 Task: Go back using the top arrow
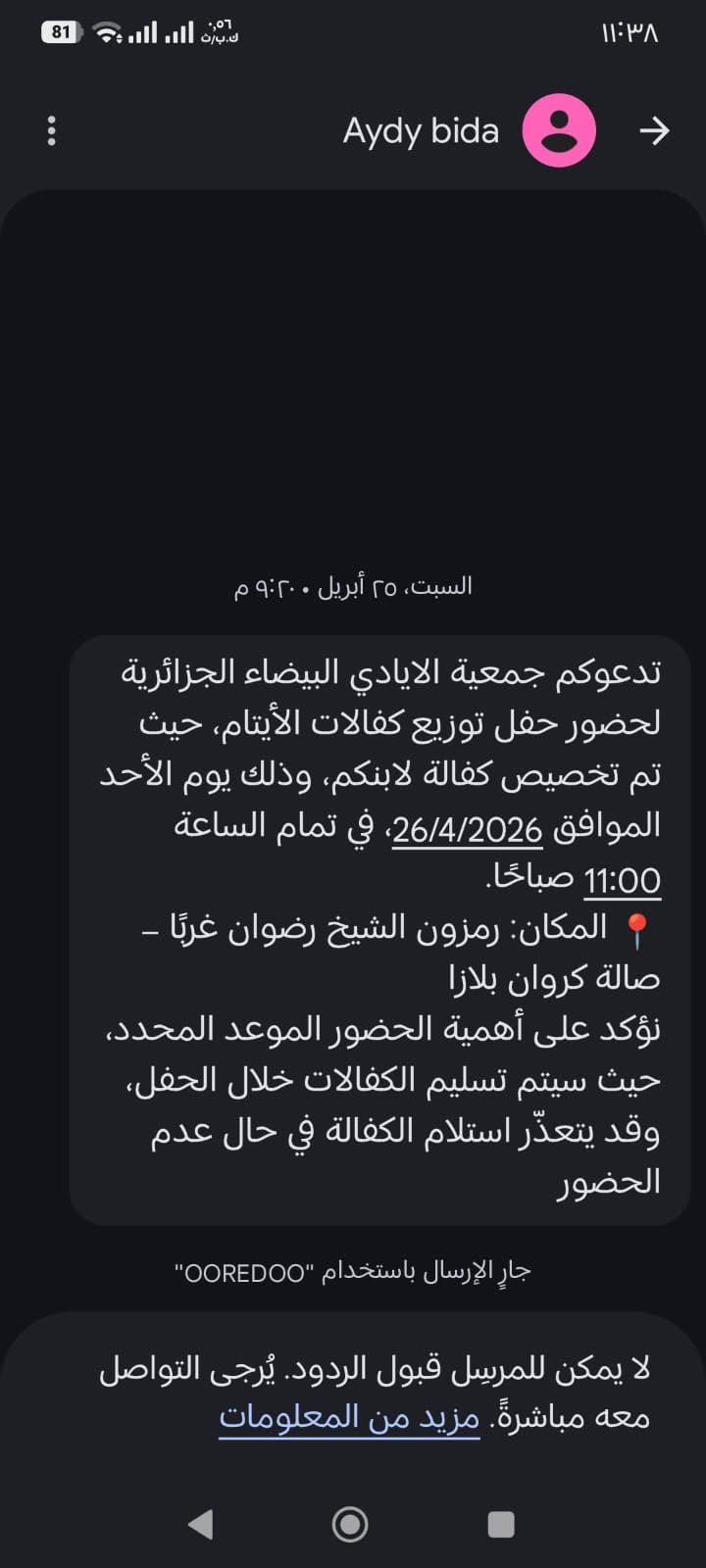tap(654, 130)
